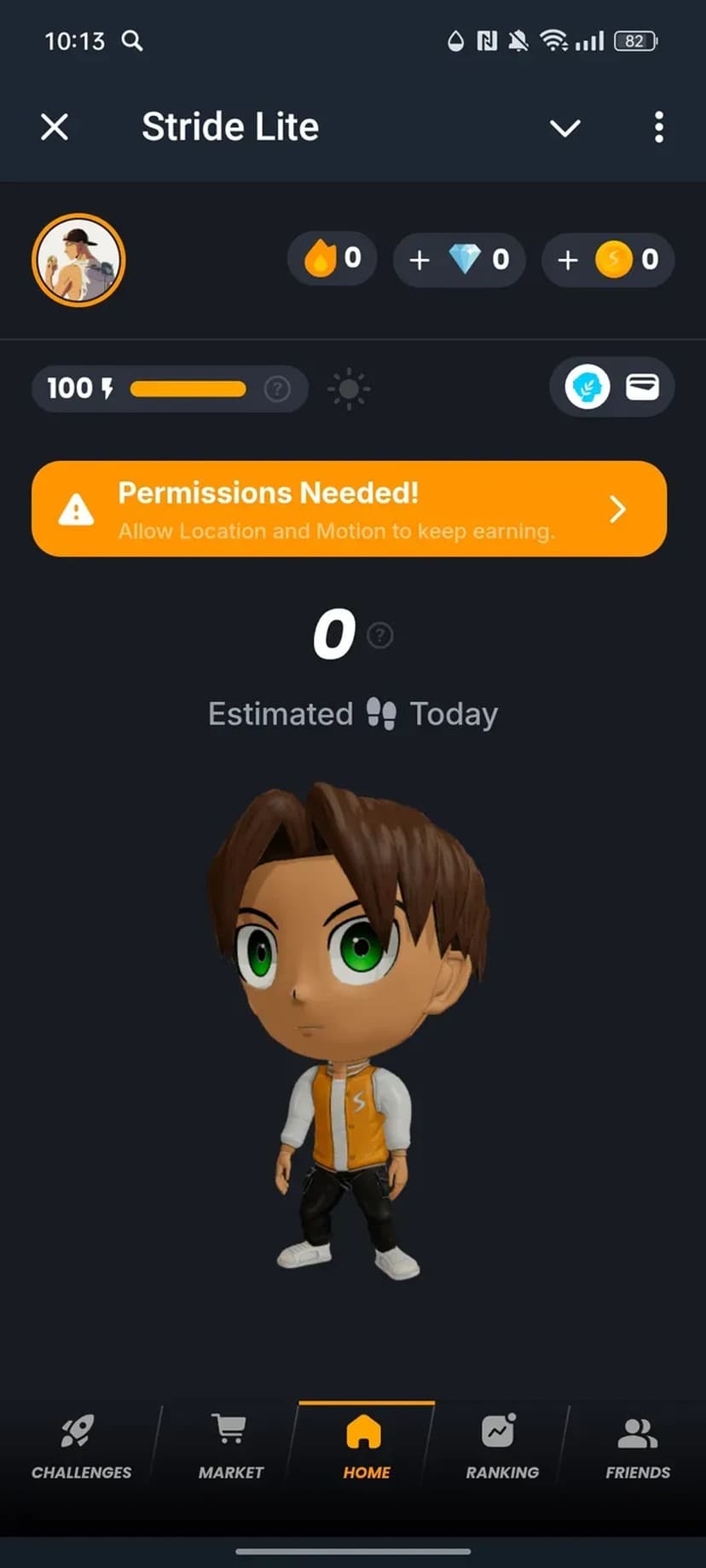Close the Stride Lite mini app

[55, 128]
